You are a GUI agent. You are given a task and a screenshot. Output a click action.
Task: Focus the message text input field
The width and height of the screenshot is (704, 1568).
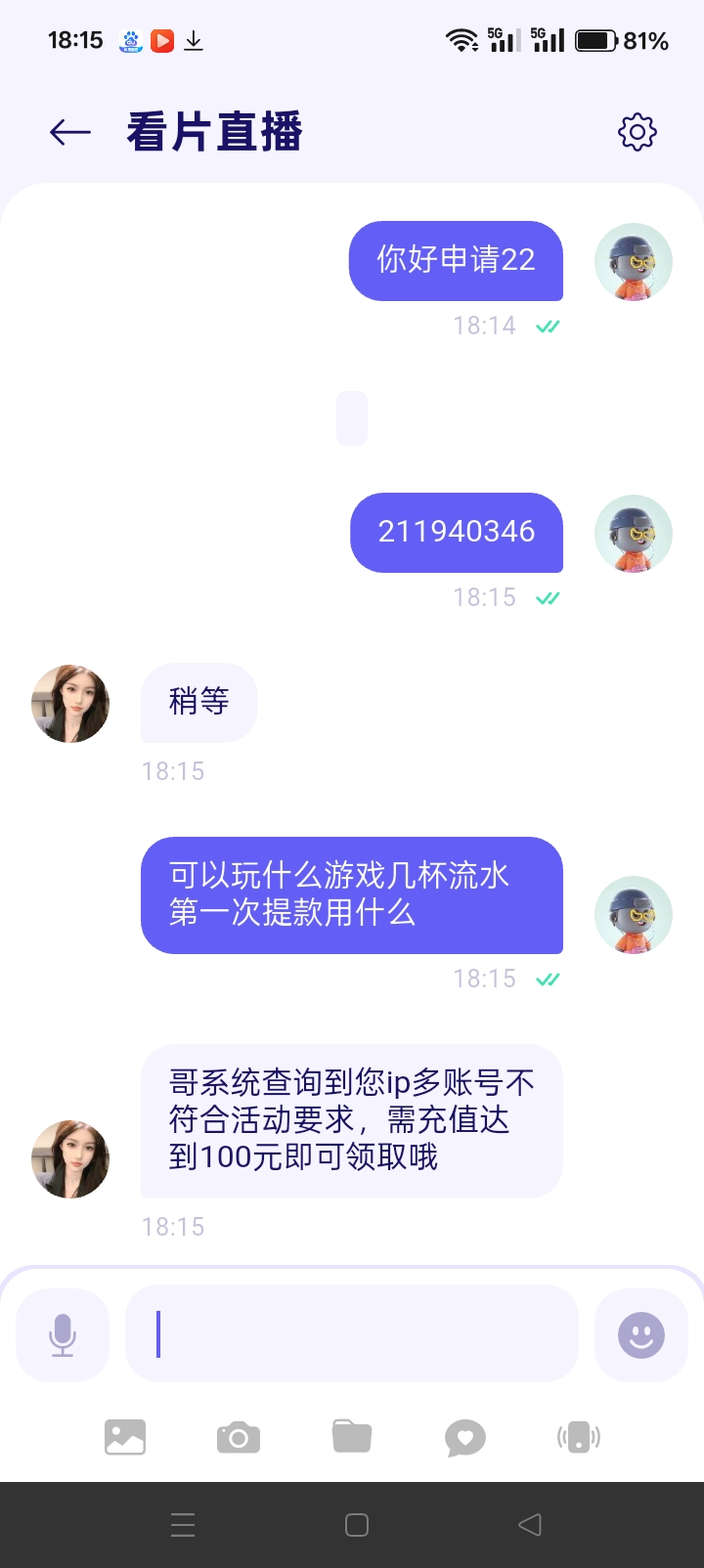[x=352, y=1334]
